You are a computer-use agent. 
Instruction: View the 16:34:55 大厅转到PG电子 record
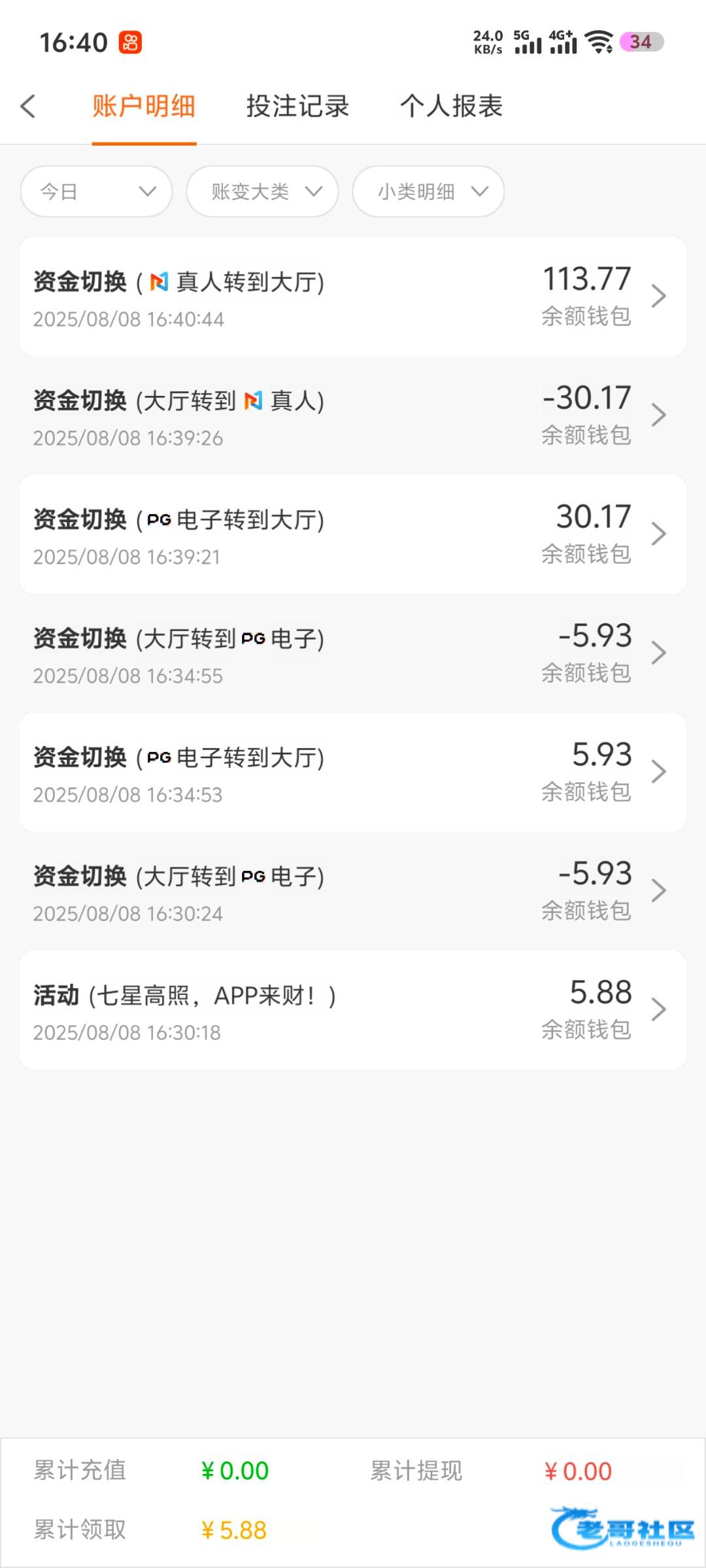coord(353,653)
